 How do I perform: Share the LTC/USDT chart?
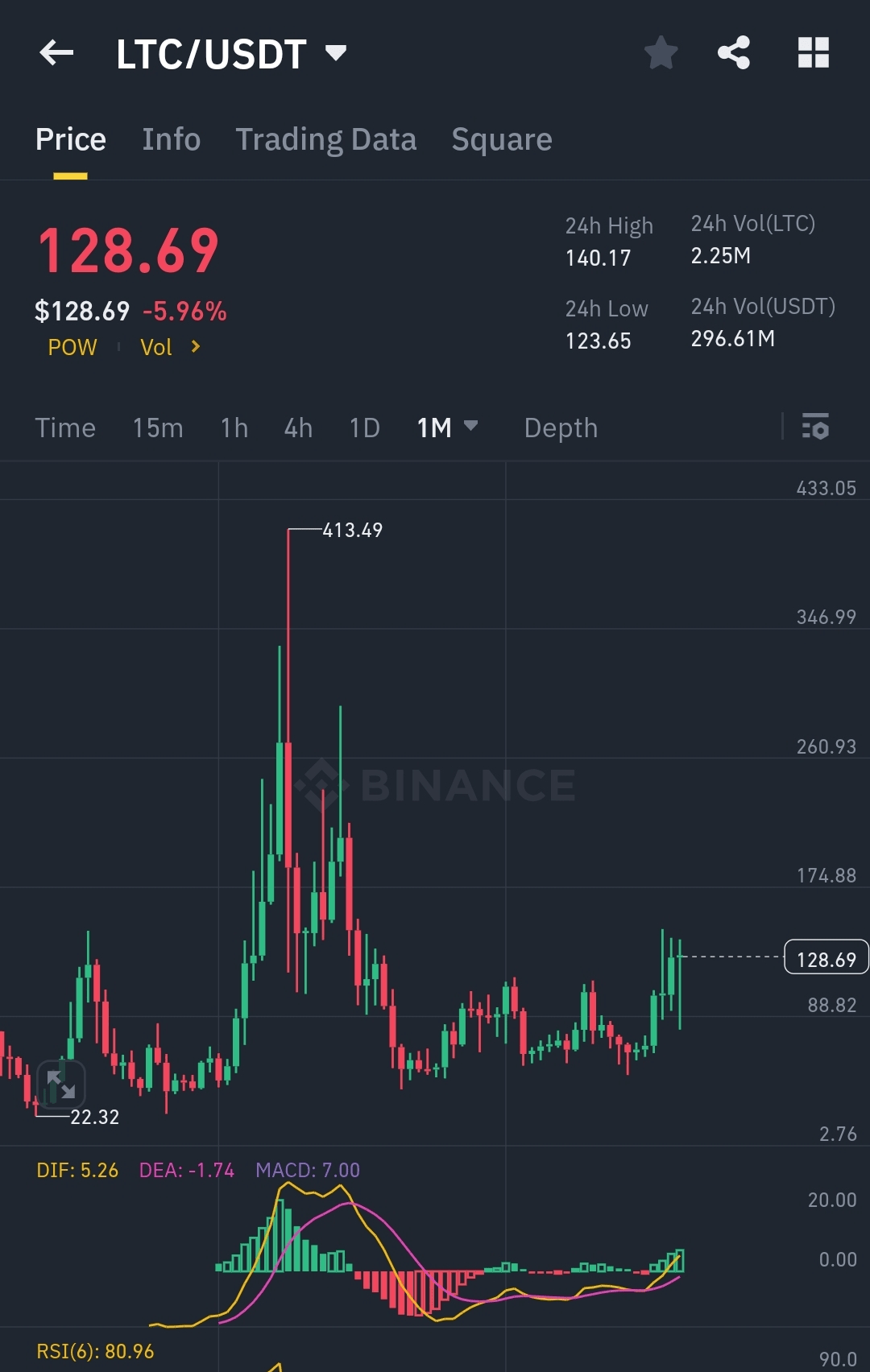[x=734, y=53]
